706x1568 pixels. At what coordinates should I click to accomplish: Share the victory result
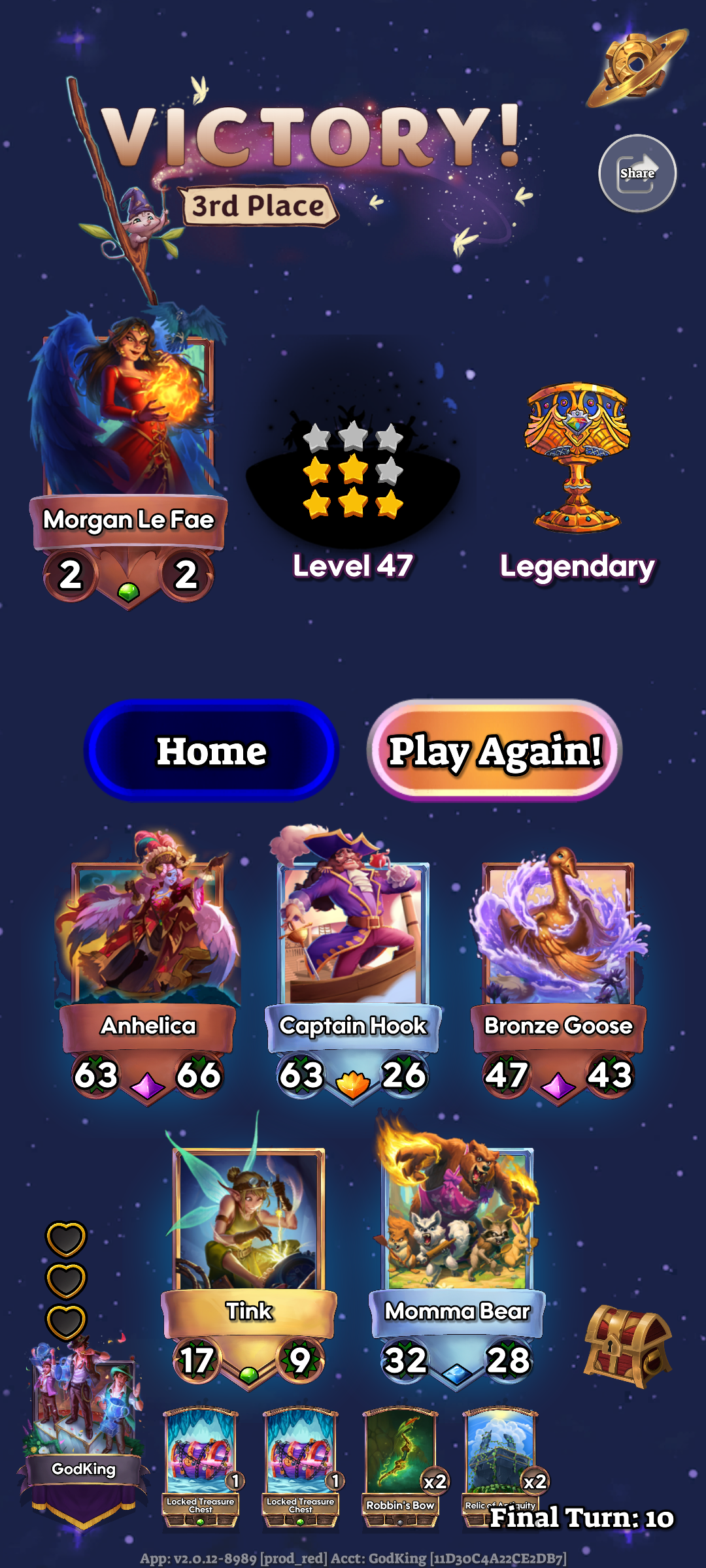pos(637,173)
